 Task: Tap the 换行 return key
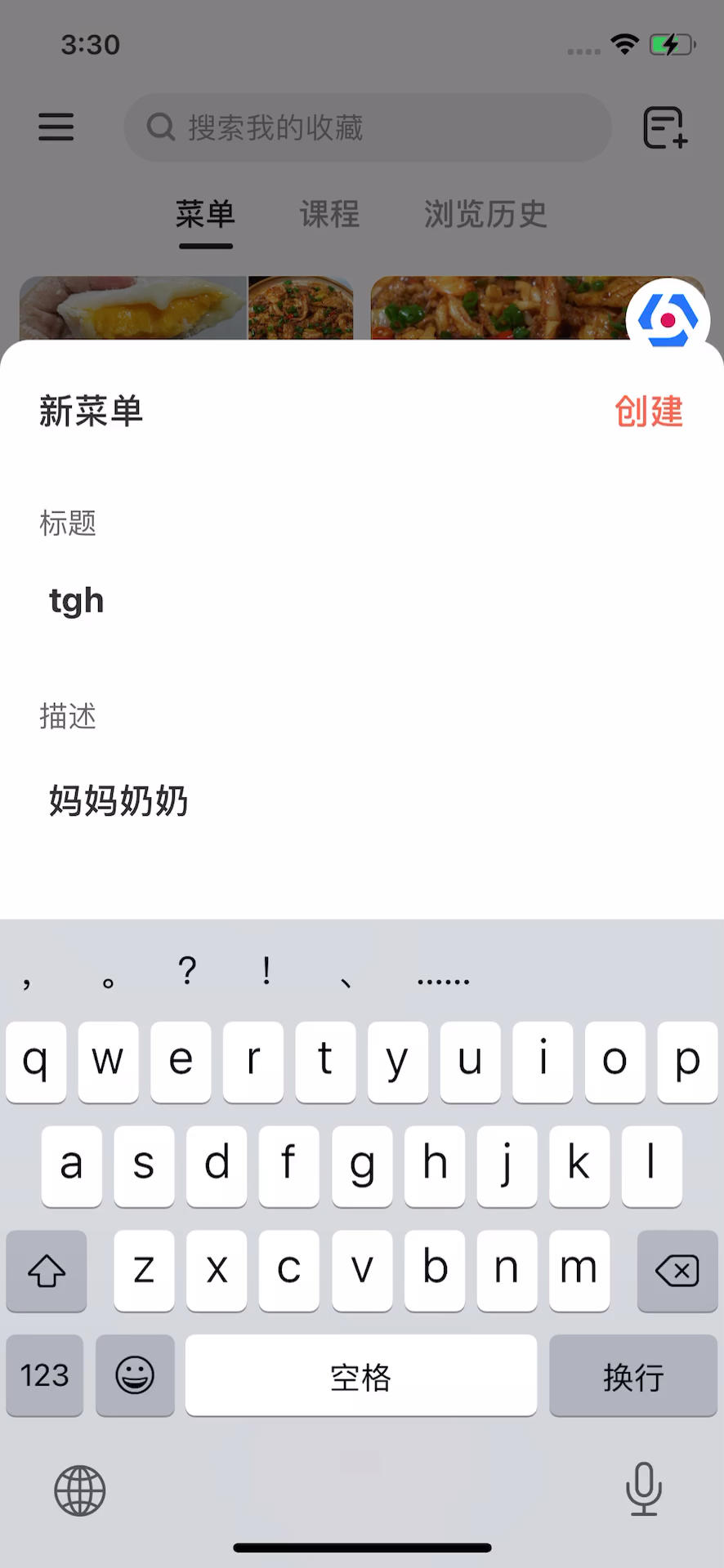[632, 1376]
